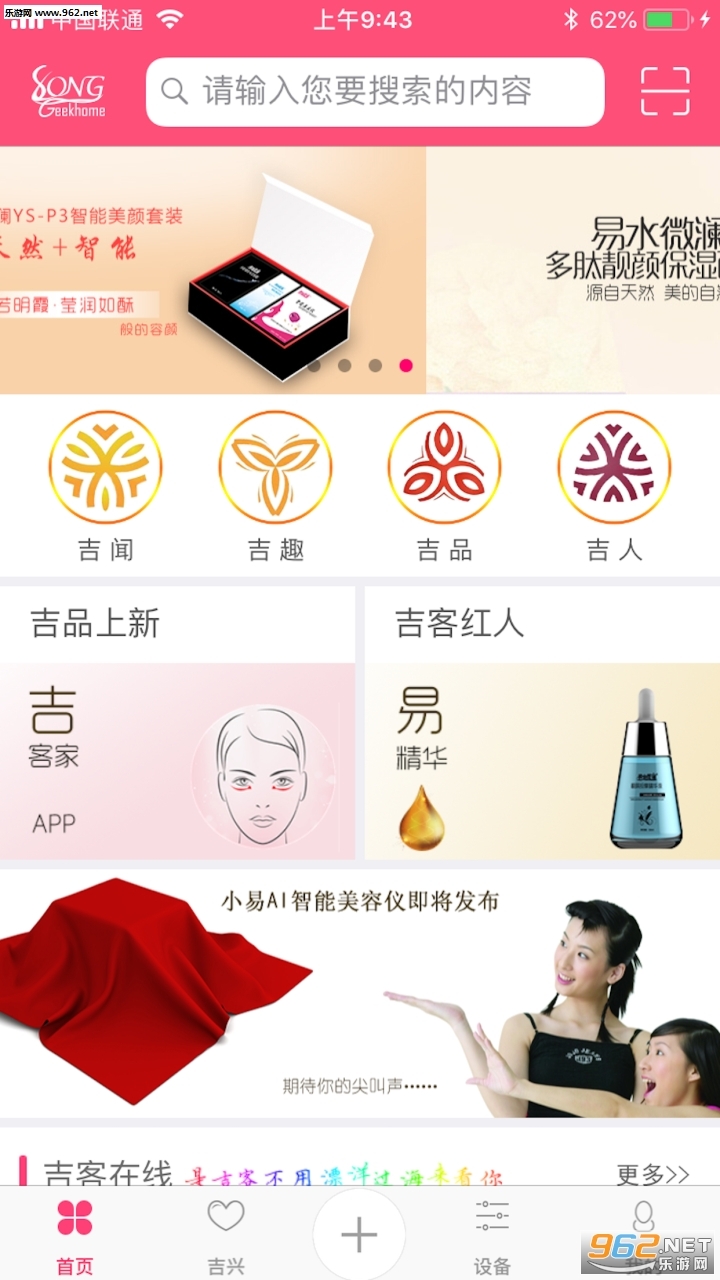The image size is (720, 1280).
Task: Select the last banner page dot
Action: (405, 366)
